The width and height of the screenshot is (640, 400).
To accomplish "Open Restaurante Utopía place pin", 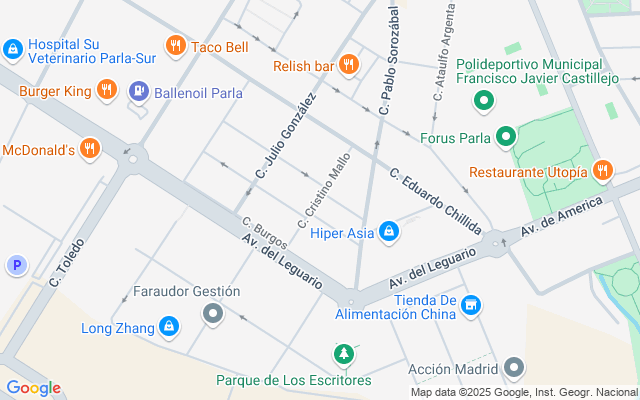I will tap(602, 170).
